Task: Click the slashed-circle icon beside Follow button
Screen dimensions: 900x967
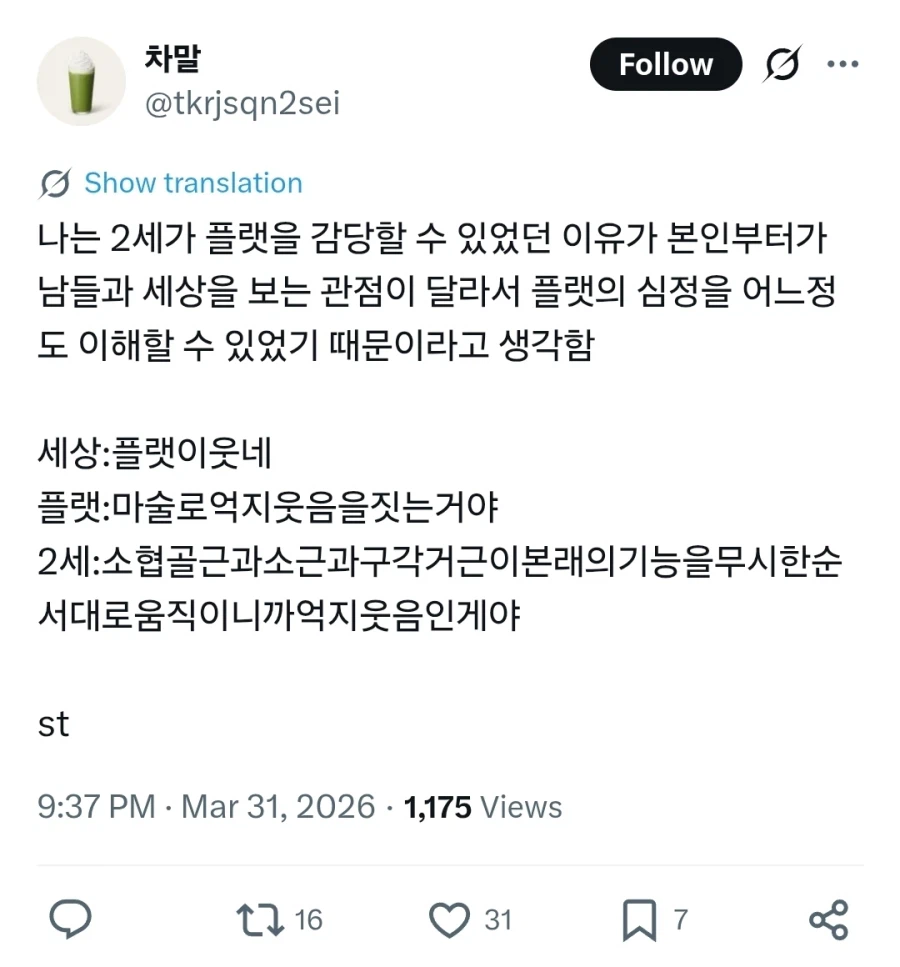Action: 782,63
